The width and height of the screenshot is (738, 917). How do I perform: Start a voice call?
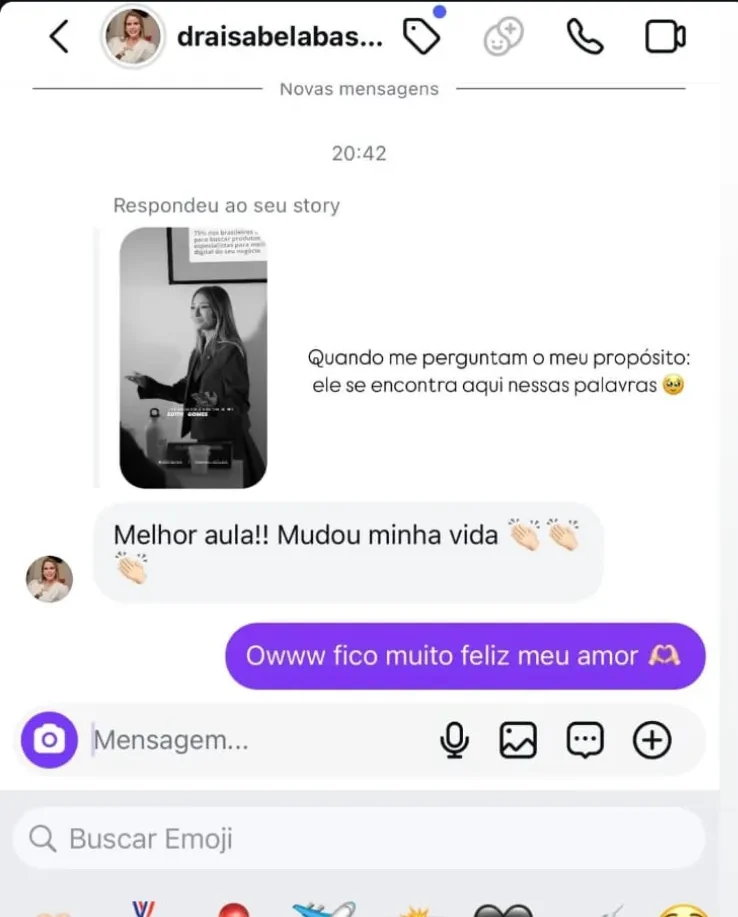click(x=584, y=36)
